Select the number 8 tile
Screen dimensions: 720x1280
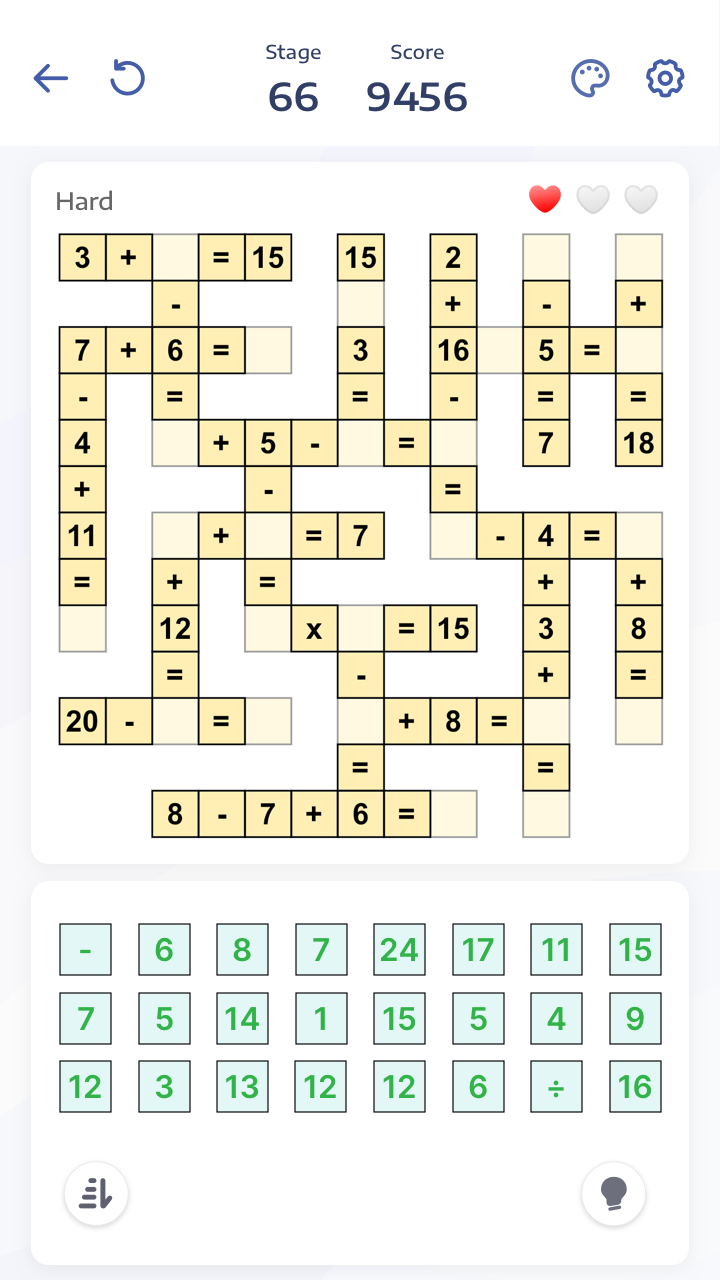(242, 949)
